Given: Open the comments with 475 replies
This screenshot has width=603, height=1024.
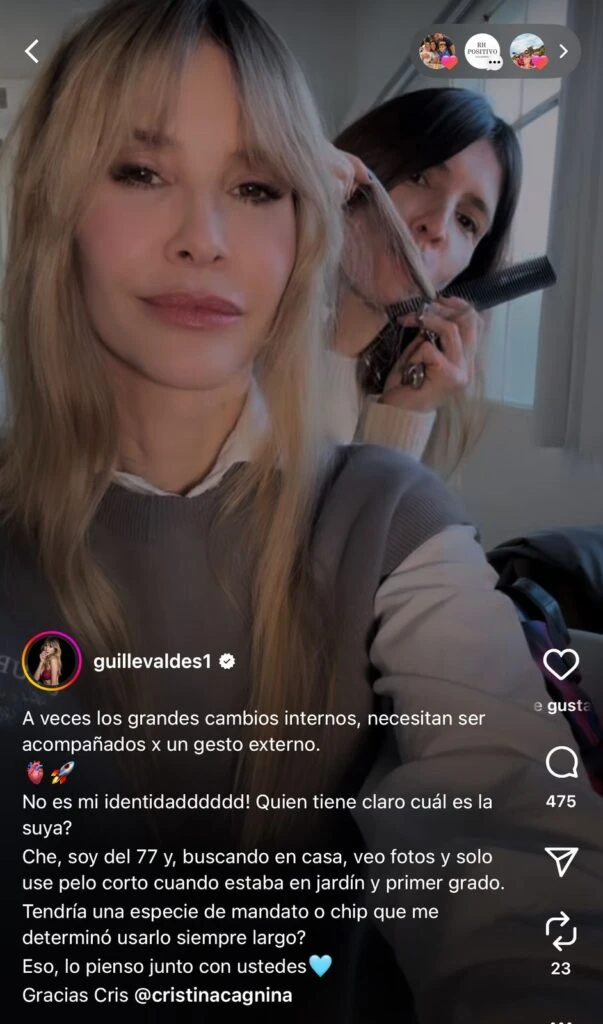Looking at the screenshot, I should (x=561, y=764).
